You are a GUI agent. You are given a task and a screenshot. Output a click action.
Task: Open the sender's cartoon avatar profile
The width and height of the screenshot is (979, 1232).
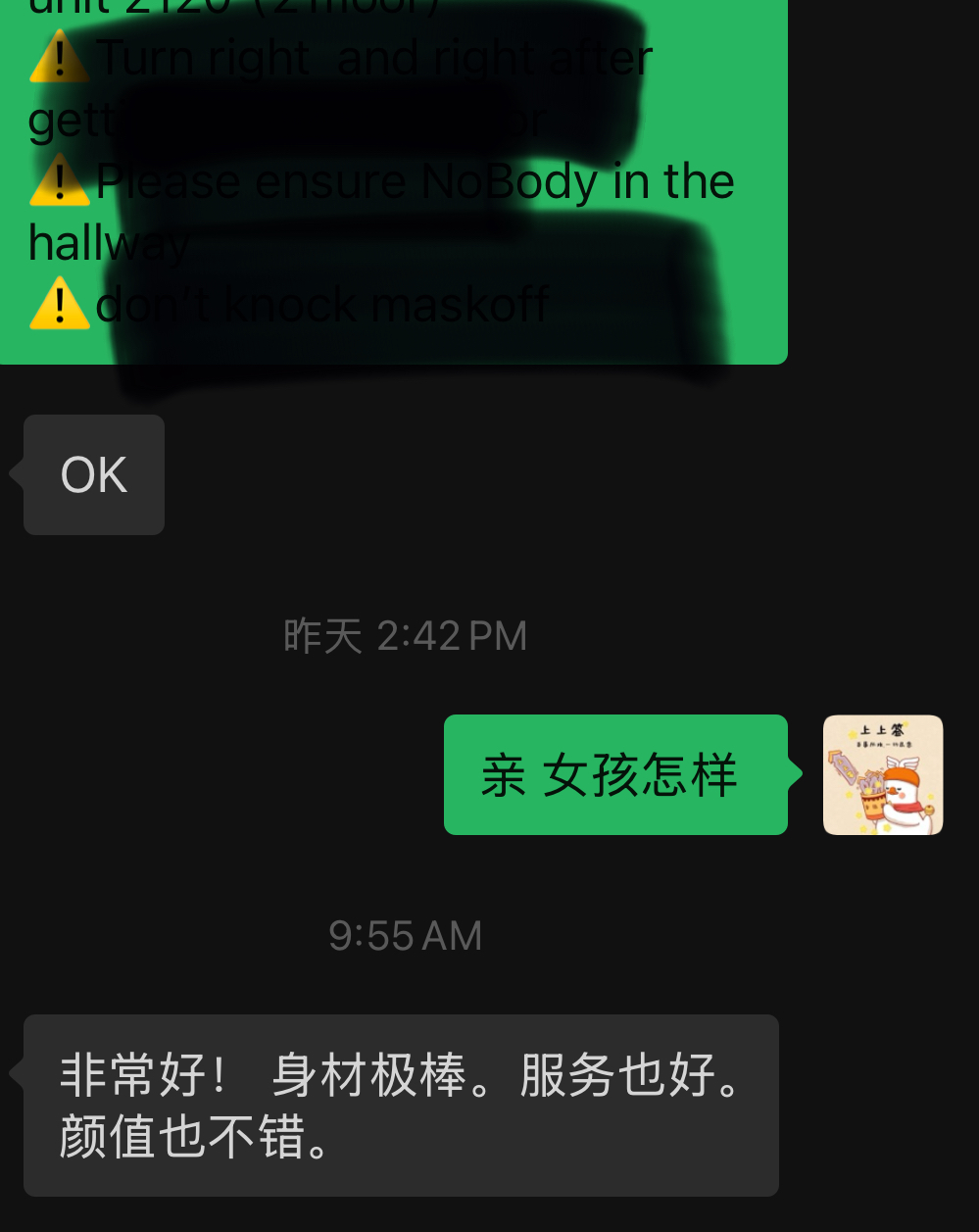[882, 774]
